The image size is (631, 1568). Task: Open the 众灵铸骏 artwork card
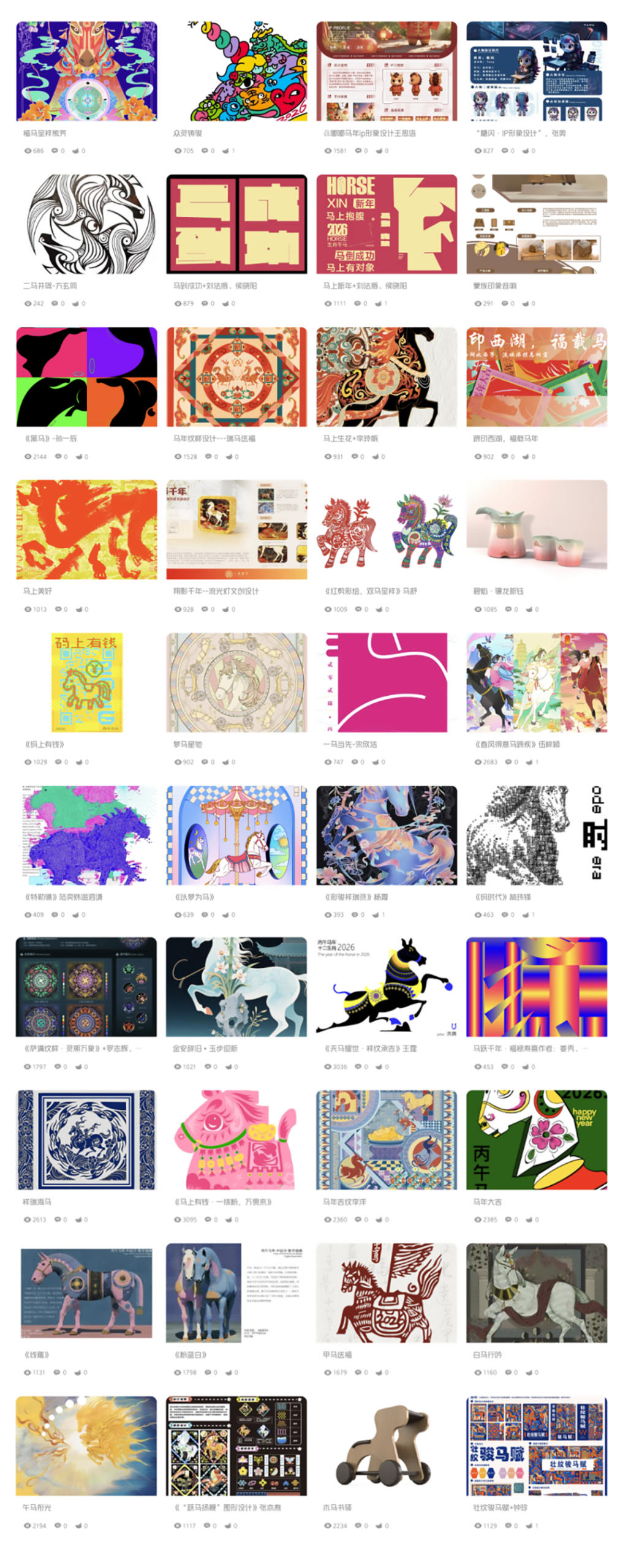tap(236, 71)
